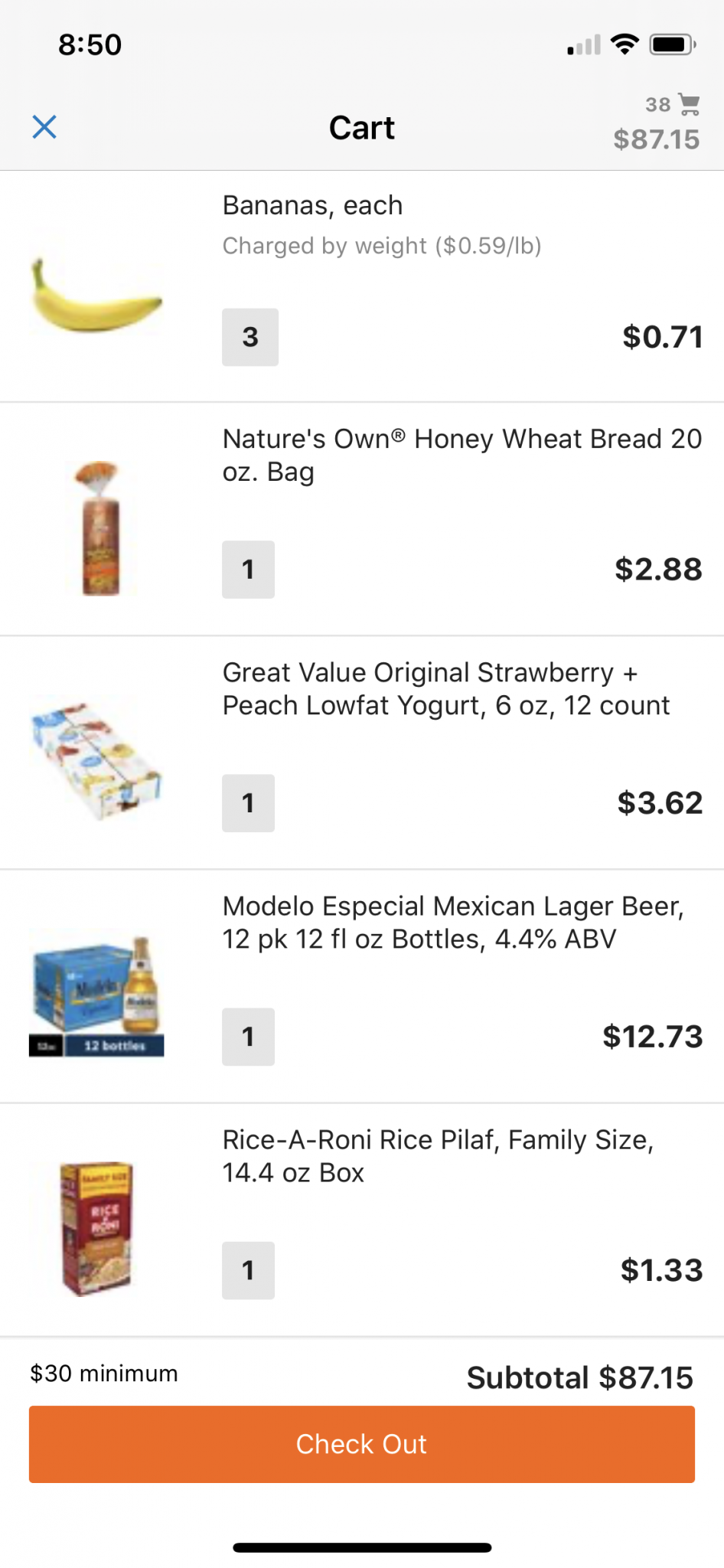724x1568 pixels.
Task: Change quantity of Rice-A-Roni Rice Pilaf
Action: pos(248,1270)
